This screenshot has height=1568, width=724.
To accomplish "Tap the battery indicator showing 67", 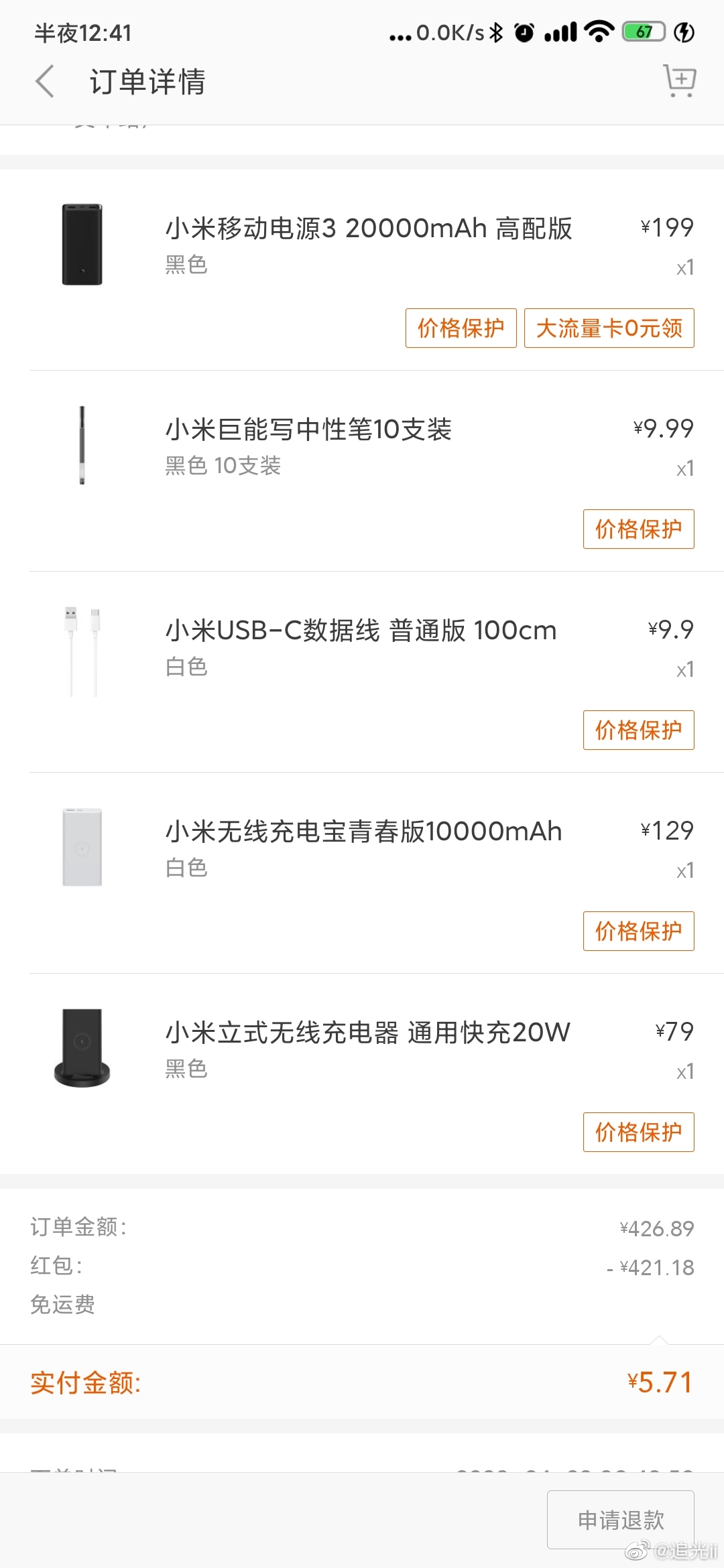I will click(642, 31).
